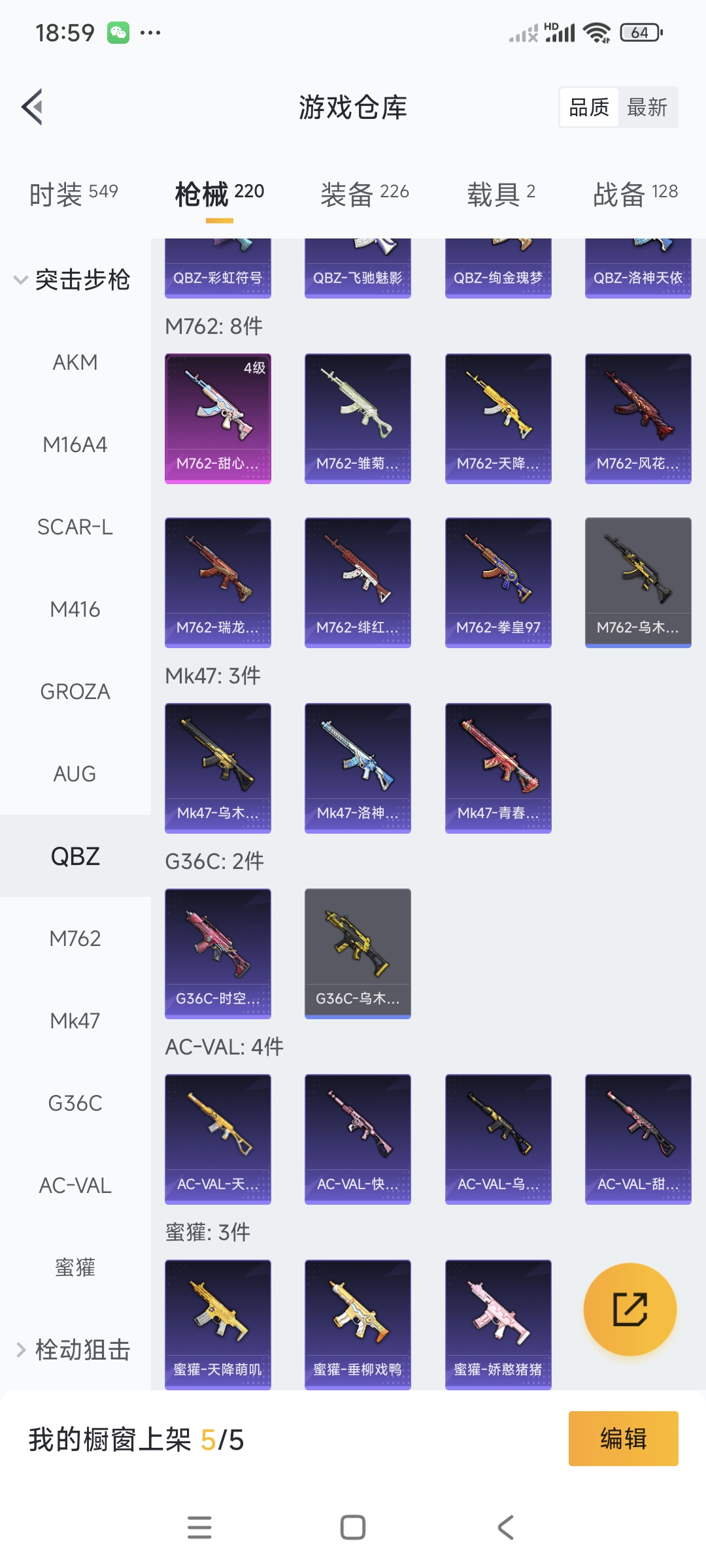
Task: Open the 载具 tab
Action: tap(501, 193)
